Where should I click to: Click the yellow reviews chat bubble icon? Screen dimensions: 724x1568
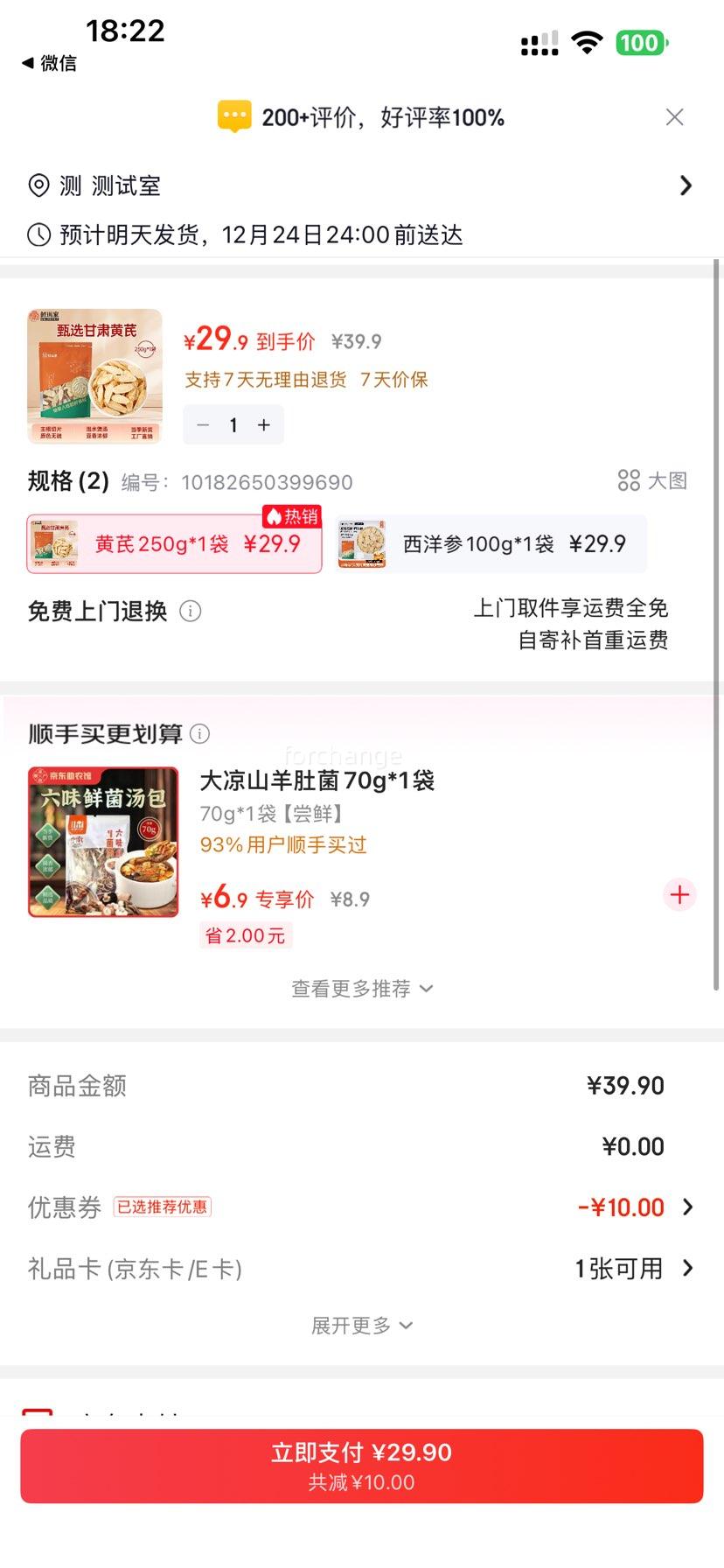[x=233, y=115]
